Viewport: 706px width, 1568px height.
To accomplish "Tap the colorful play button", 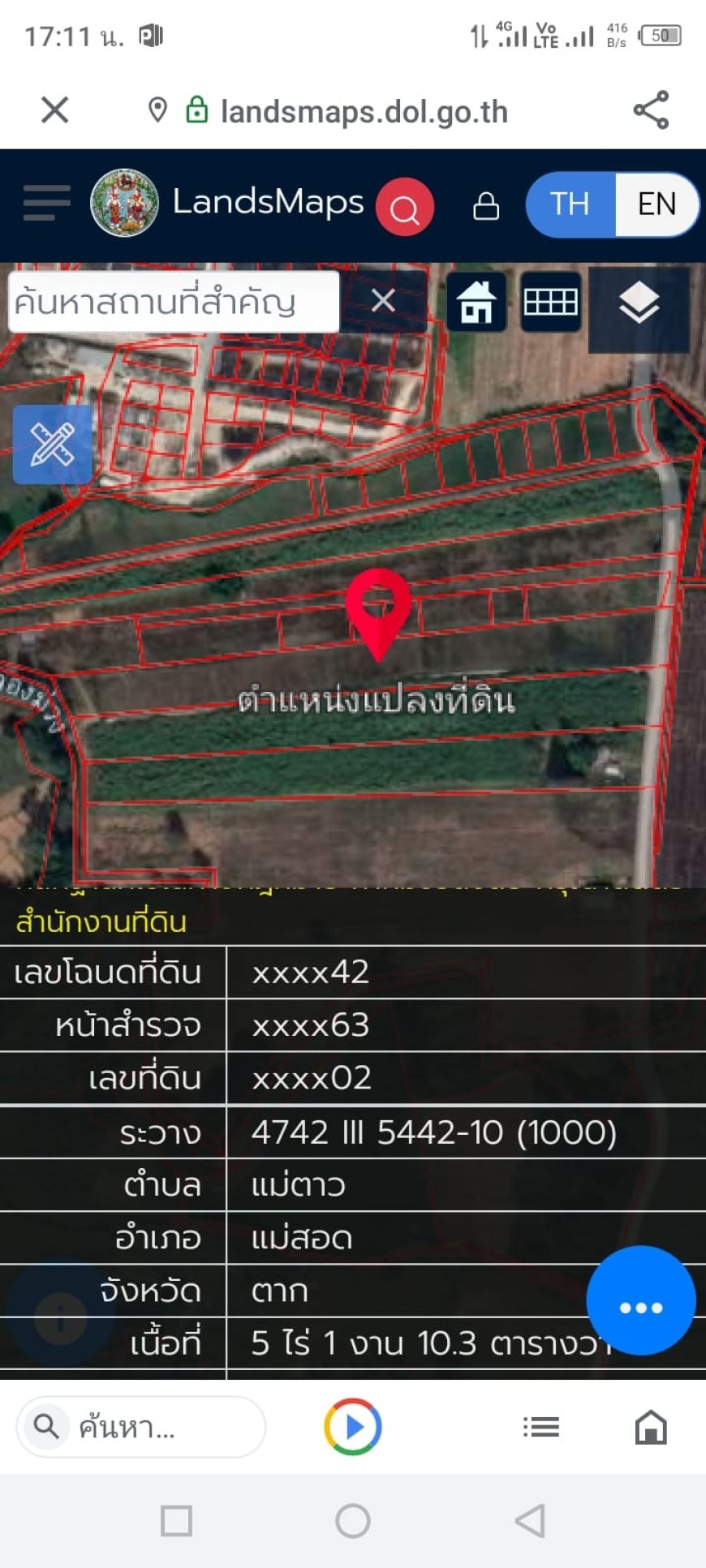I will (353, 1426).
